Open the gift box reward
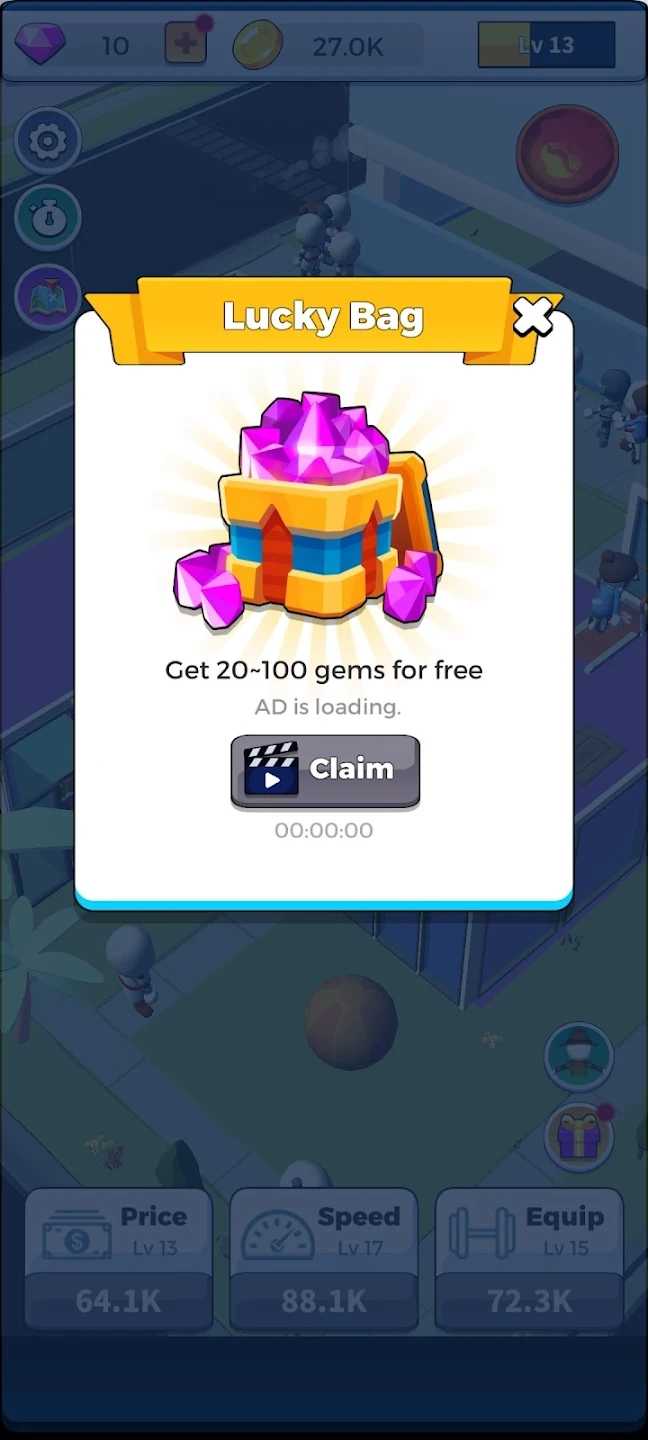The image size is (648, 1440). [x=579, y=1137]
